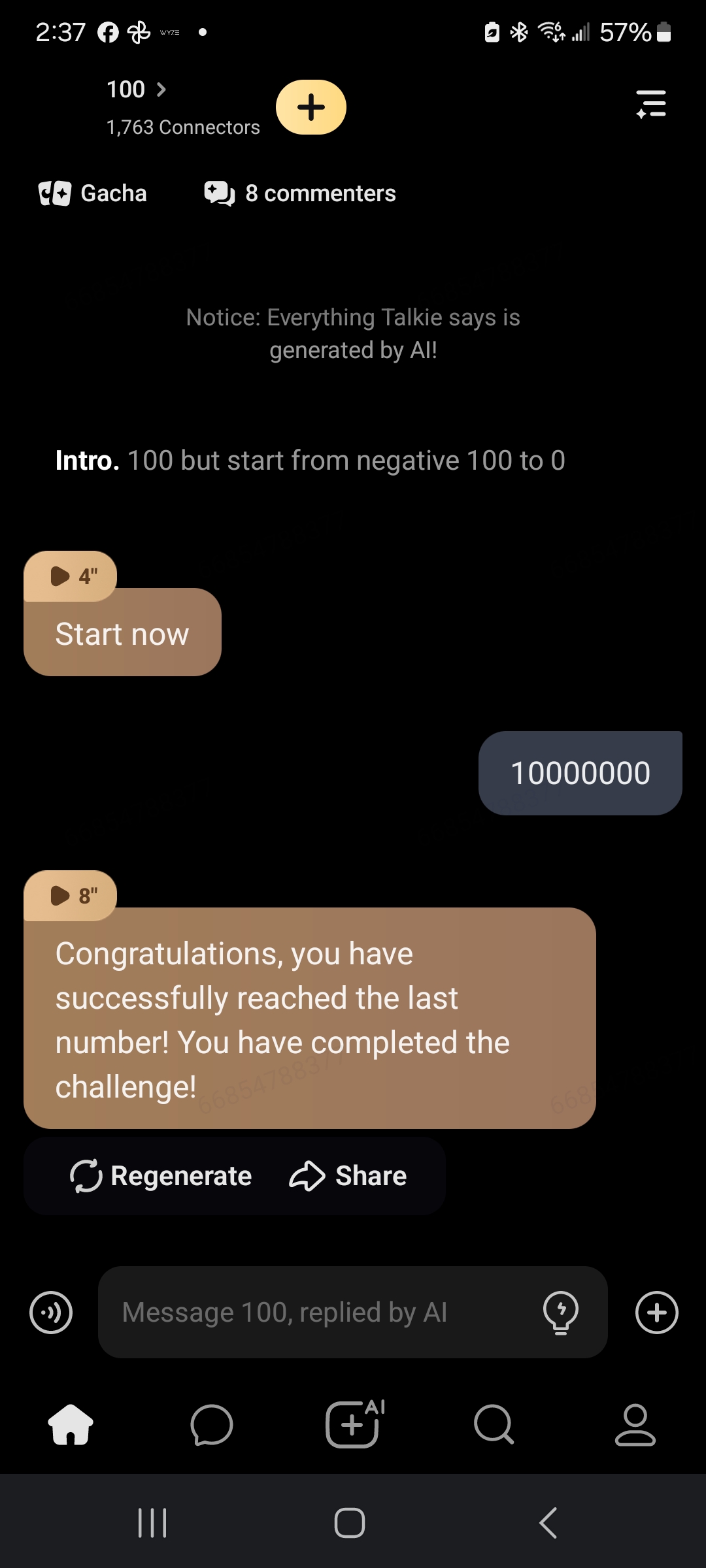Go back with the system back button
The width and height of the screenshot is (706, 1568).
(548, 1523)
